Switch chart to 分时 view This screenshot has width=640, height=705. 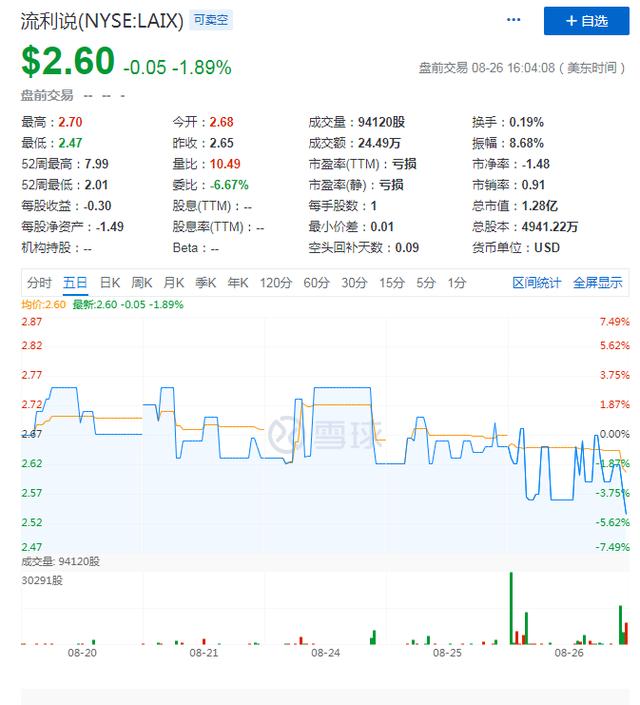tap(40, 283)
